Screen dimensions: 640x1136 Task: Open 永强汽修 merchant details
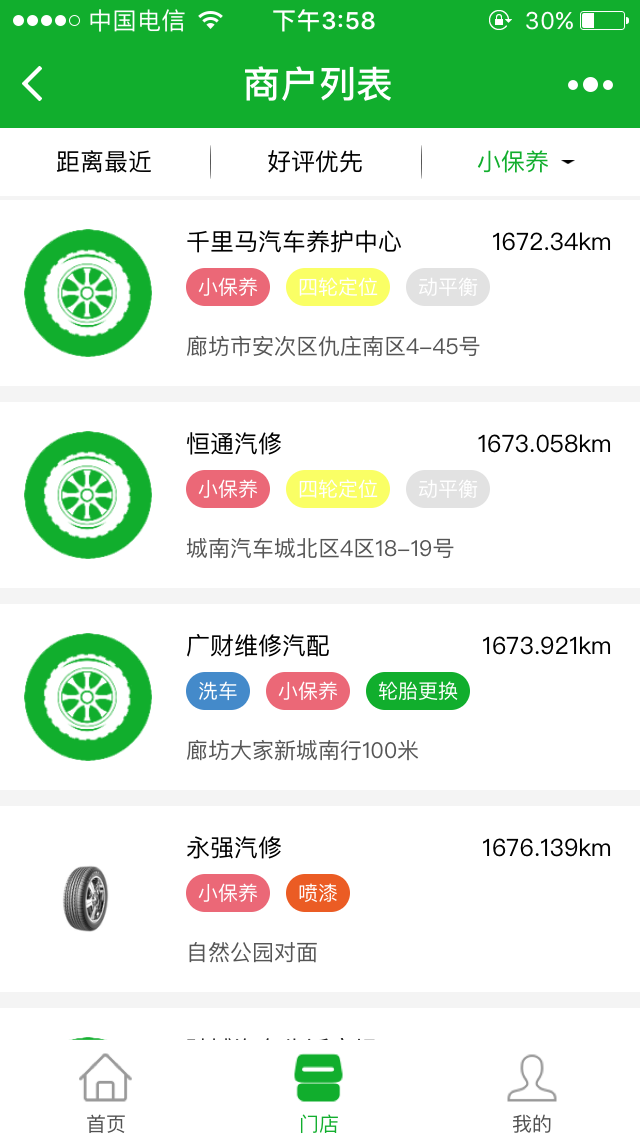[320, 899]
